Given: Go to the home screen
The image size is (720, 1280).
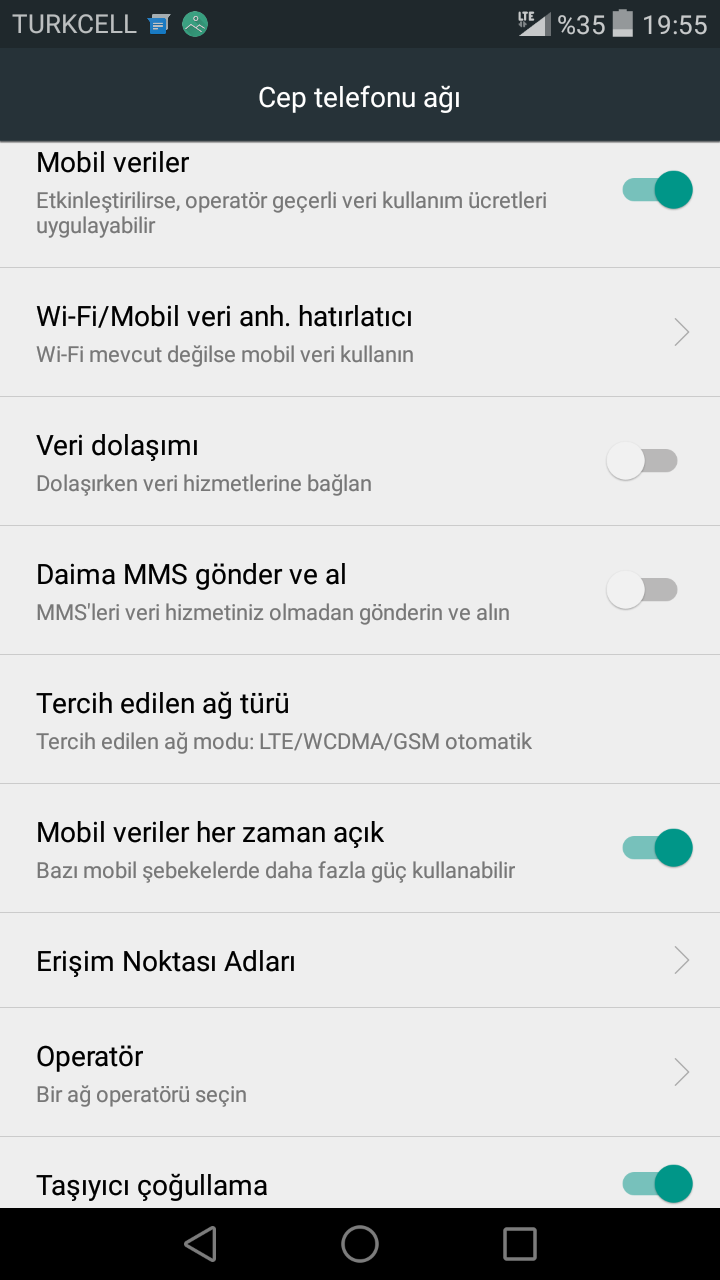Looking at the screenshot, I should click(360, 1244).
